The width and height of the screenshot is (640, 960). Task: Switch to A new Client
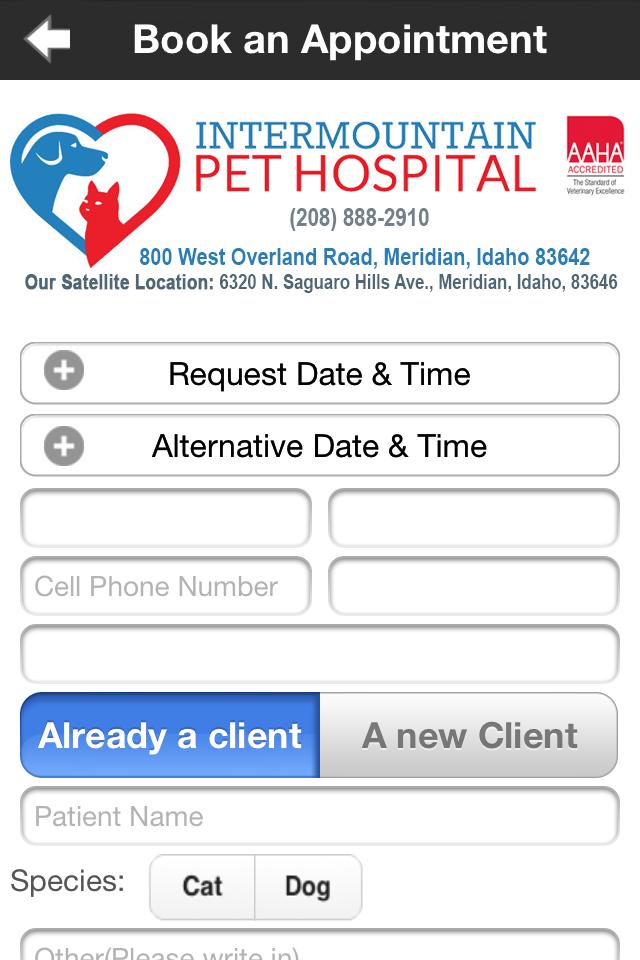(x=469, y=736)
